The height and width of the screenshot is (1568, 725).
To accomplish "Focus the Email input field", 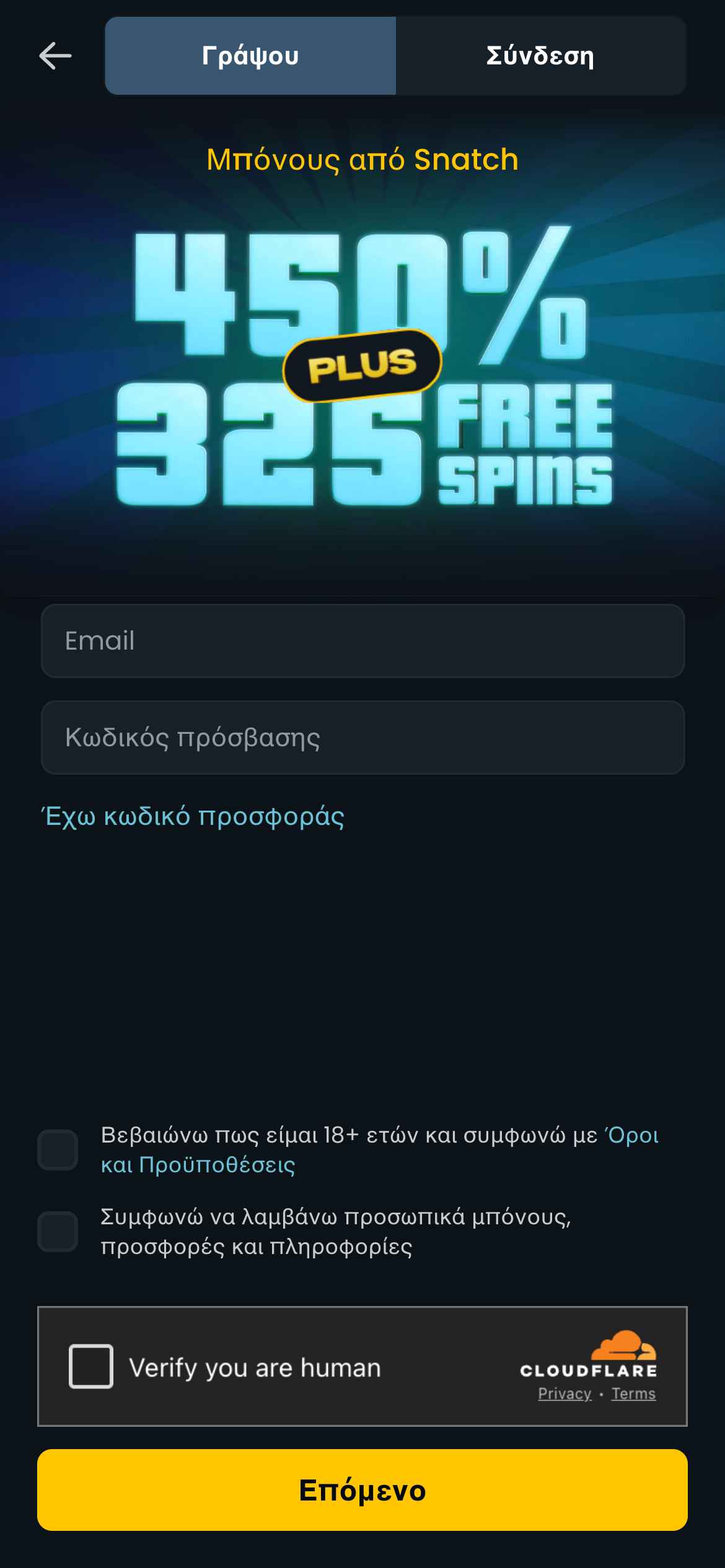I will [362, 640].
